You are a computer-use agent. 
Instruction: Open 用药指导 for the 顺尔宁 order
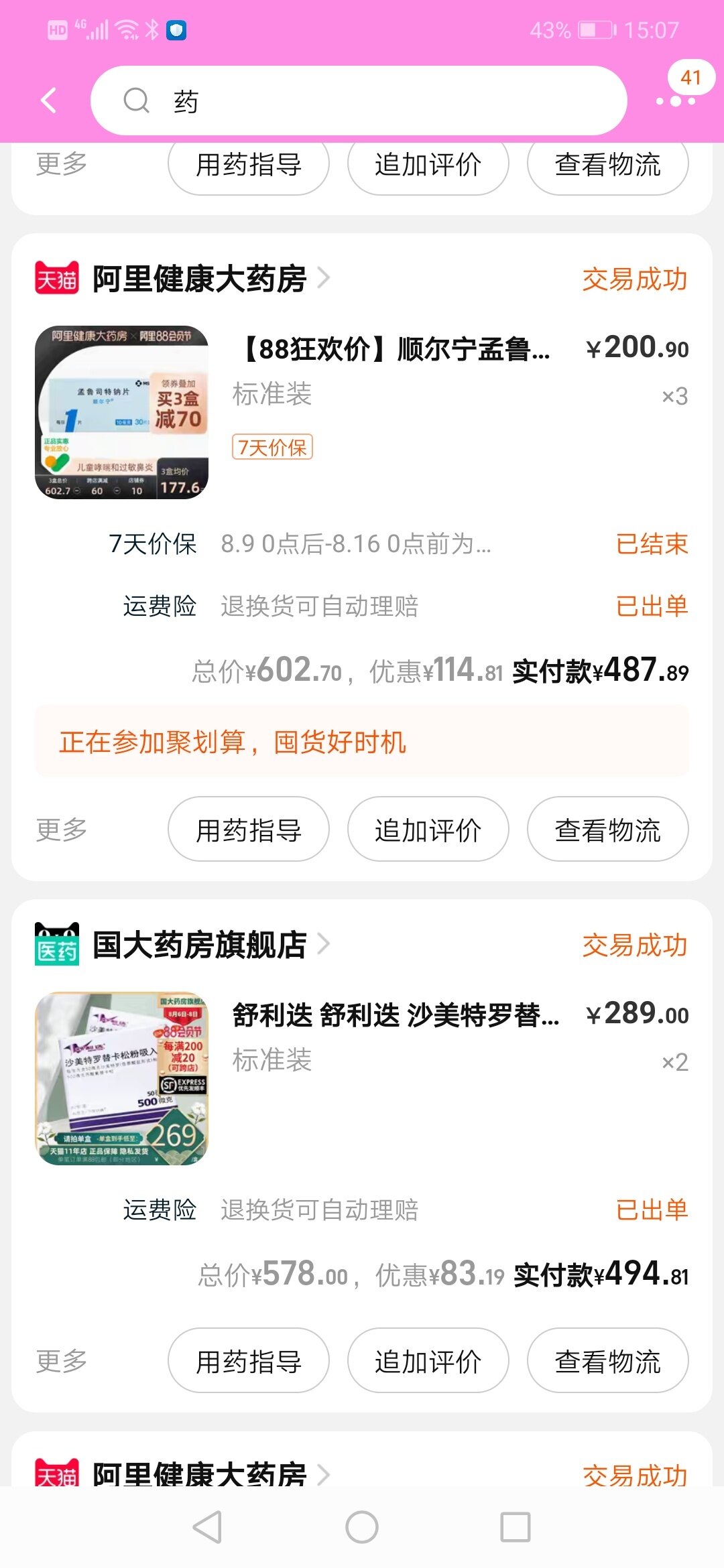pos(249,830)
